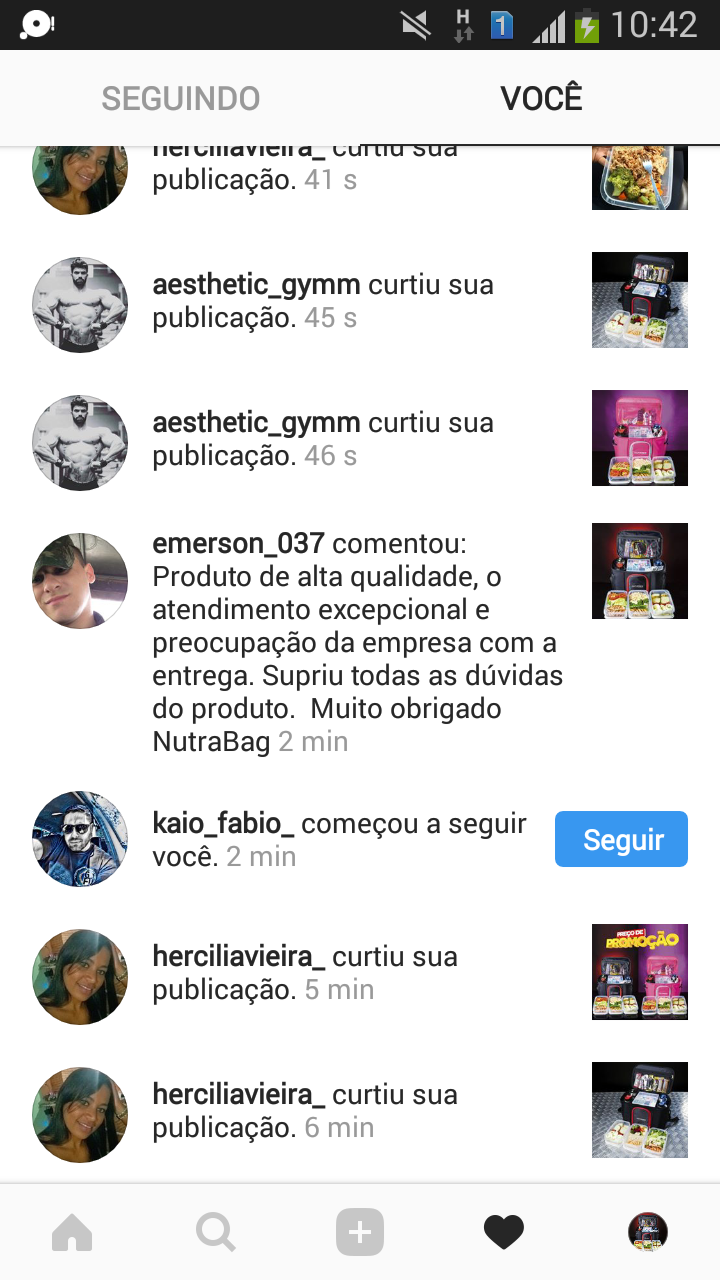The height and width of the screenshot is (1280, 720).
Task: Open the food post liked 41 s ago
Action: pos(639,178)
